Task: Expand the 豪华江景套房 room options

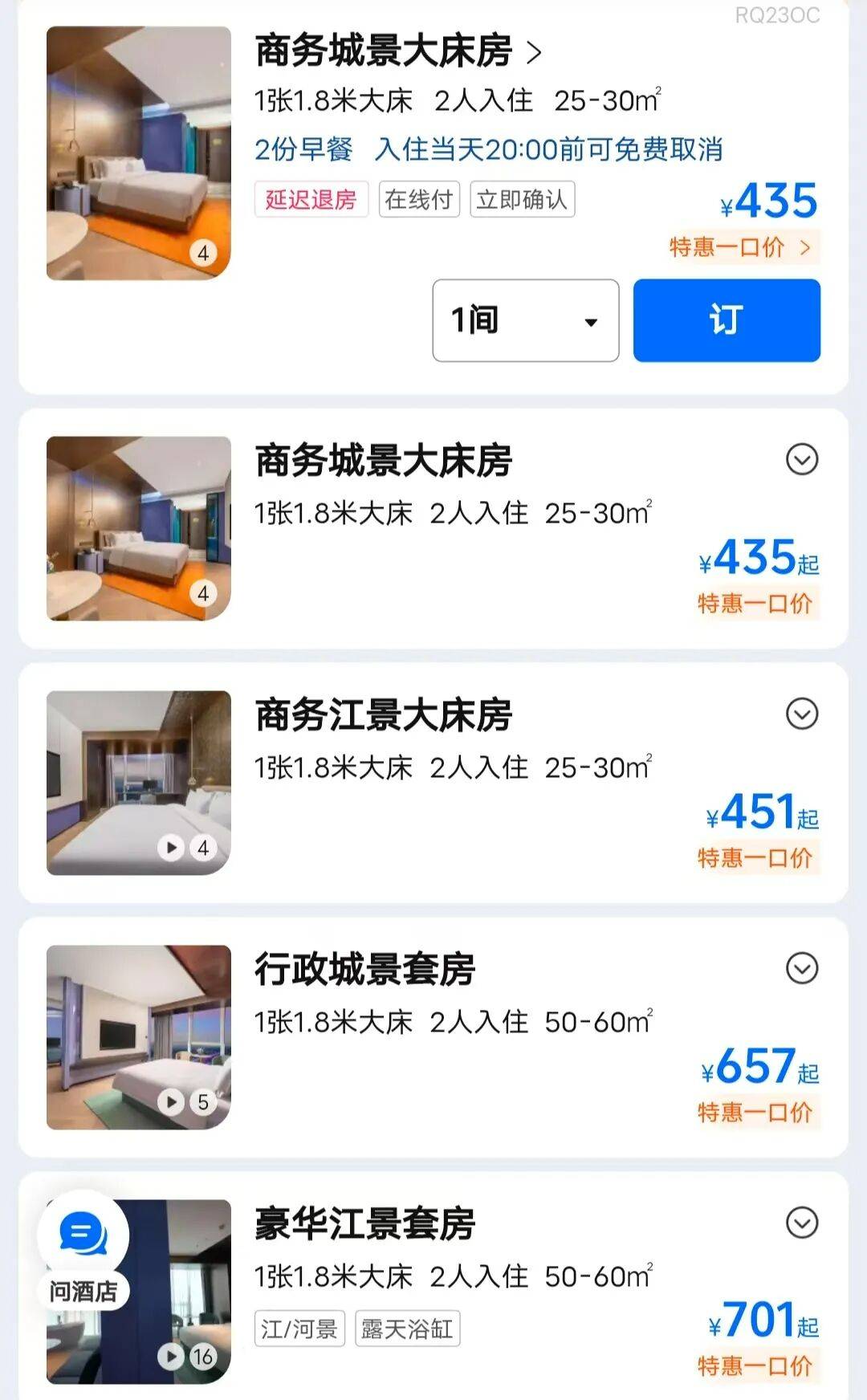Action: click(x=801, y=1223)
